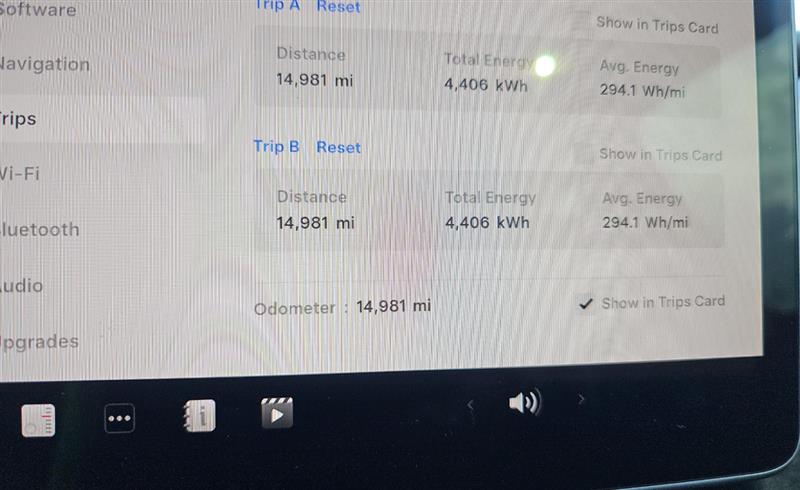Reset the Trip A meter
This screenshot has width=800, height=490.
point(338,6)
